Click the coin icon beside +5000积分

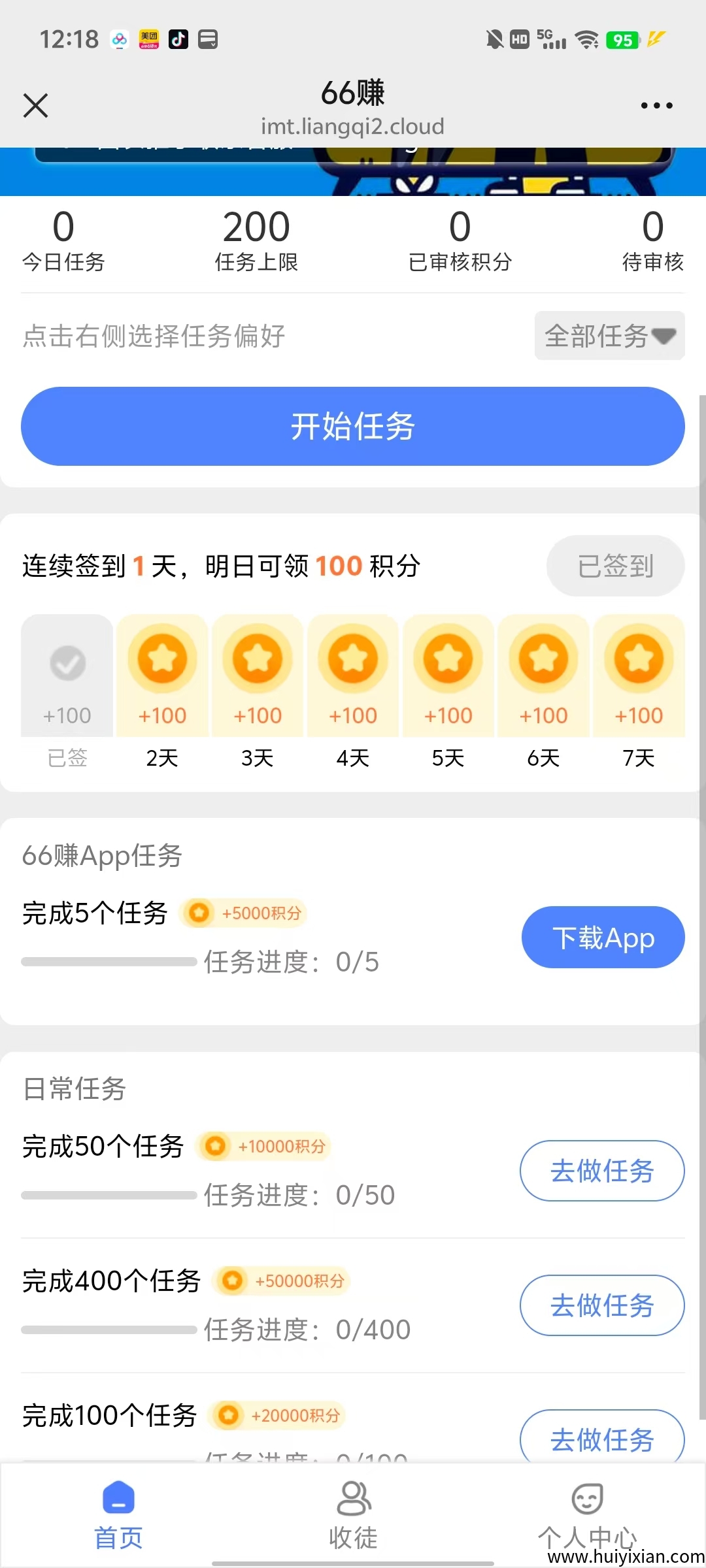[x=199, y=913]
